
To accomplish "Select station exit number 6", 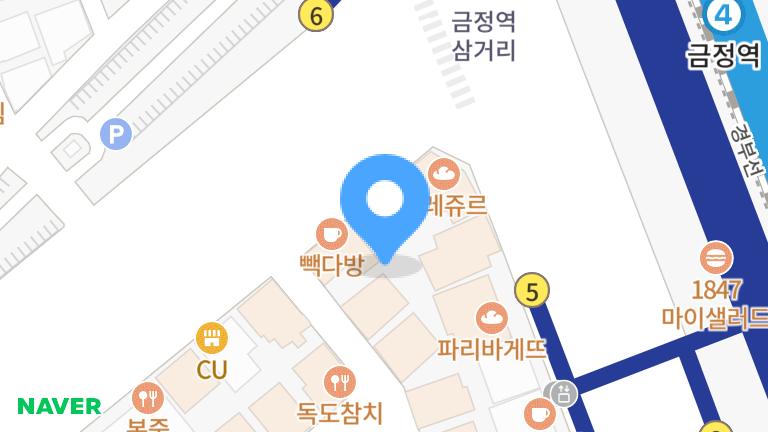I will 316,15.
